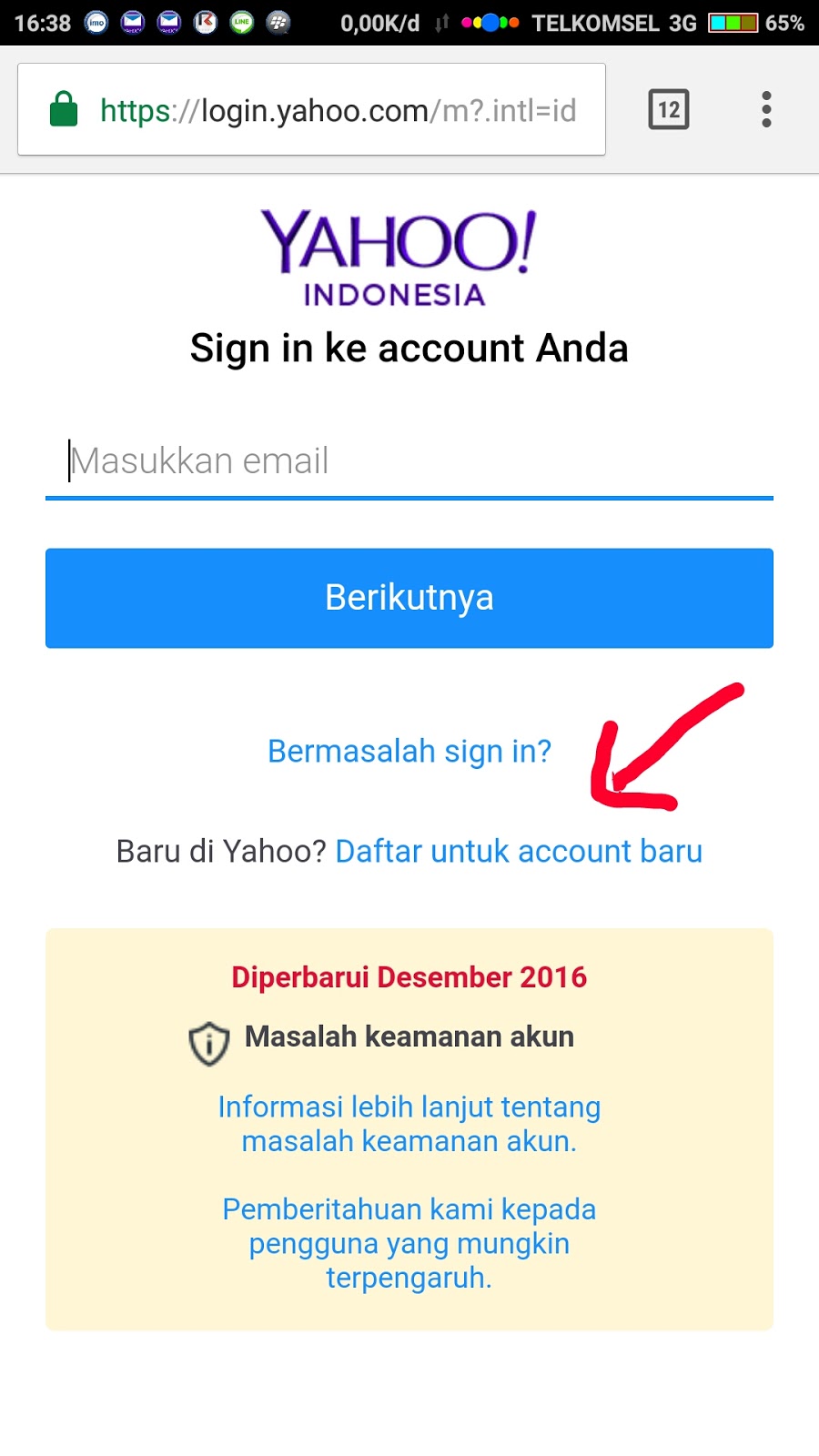Open the browser overflow menu
Viewport: 819px width, 1456px height.
pyautogui.click(x=766, y=110)
